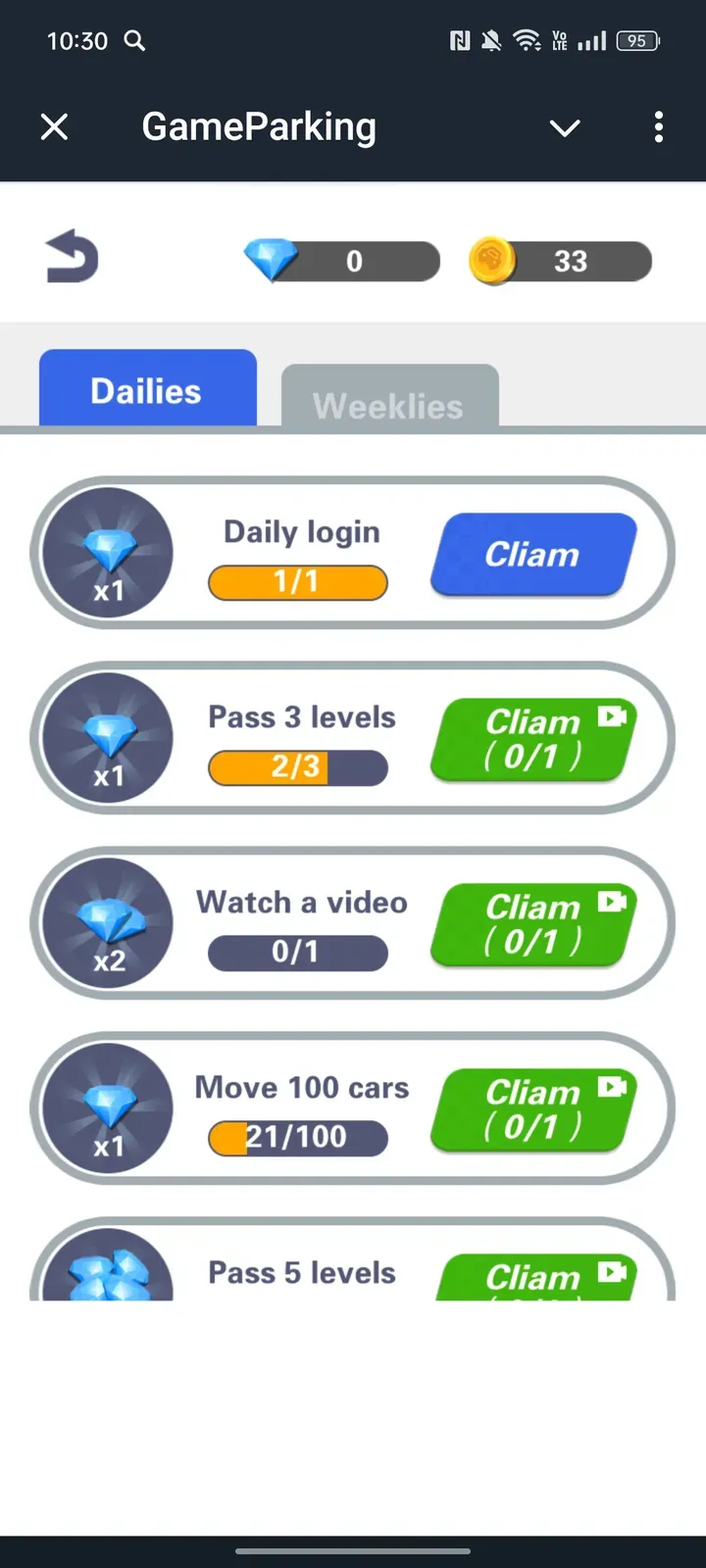The height and width of the screenshot is (1568, 706).
Task: Close the GameParking window
Action: point(55,126)
